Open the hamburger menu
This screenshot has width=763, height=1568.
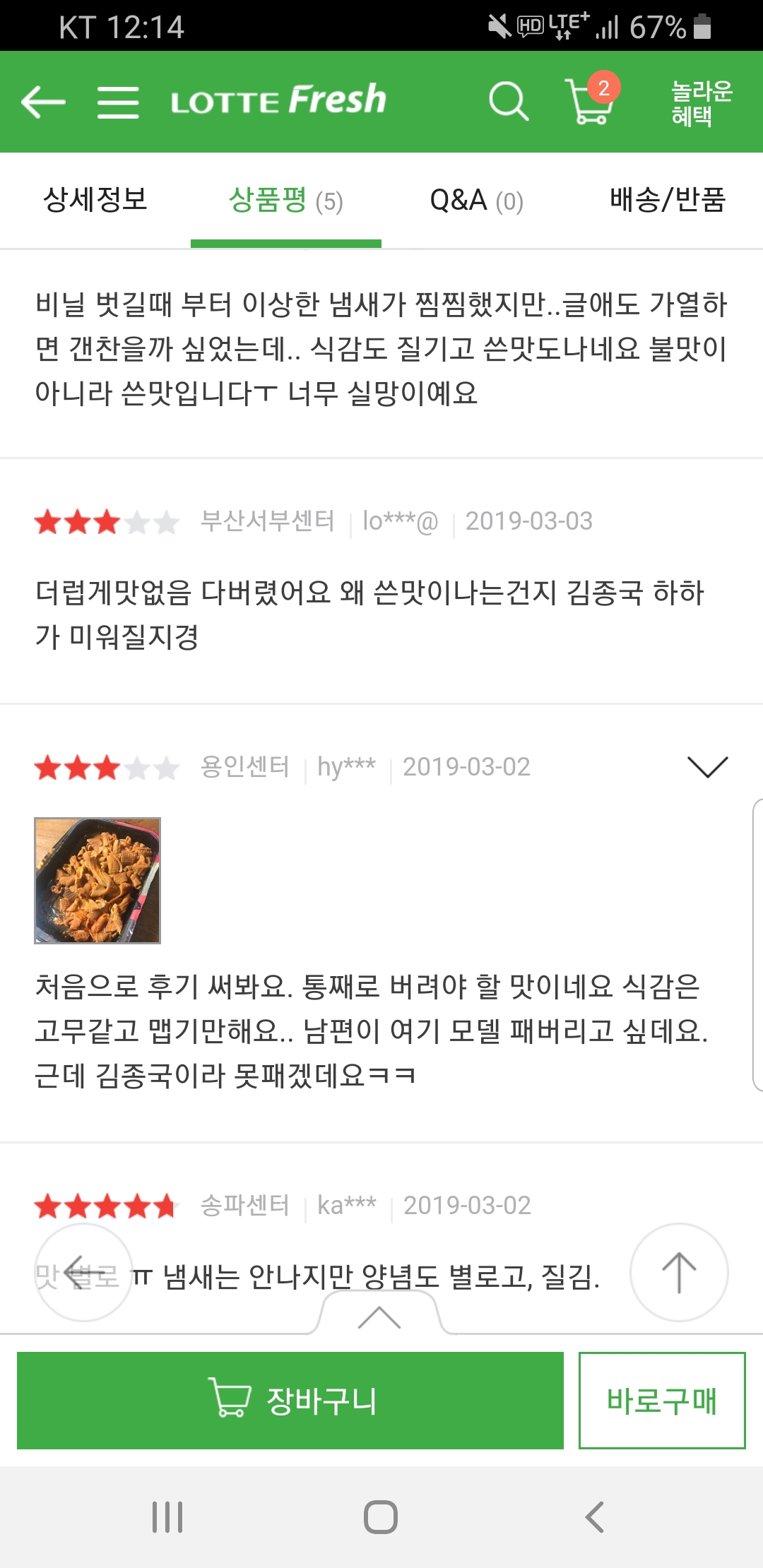click(x=118, y=102)
